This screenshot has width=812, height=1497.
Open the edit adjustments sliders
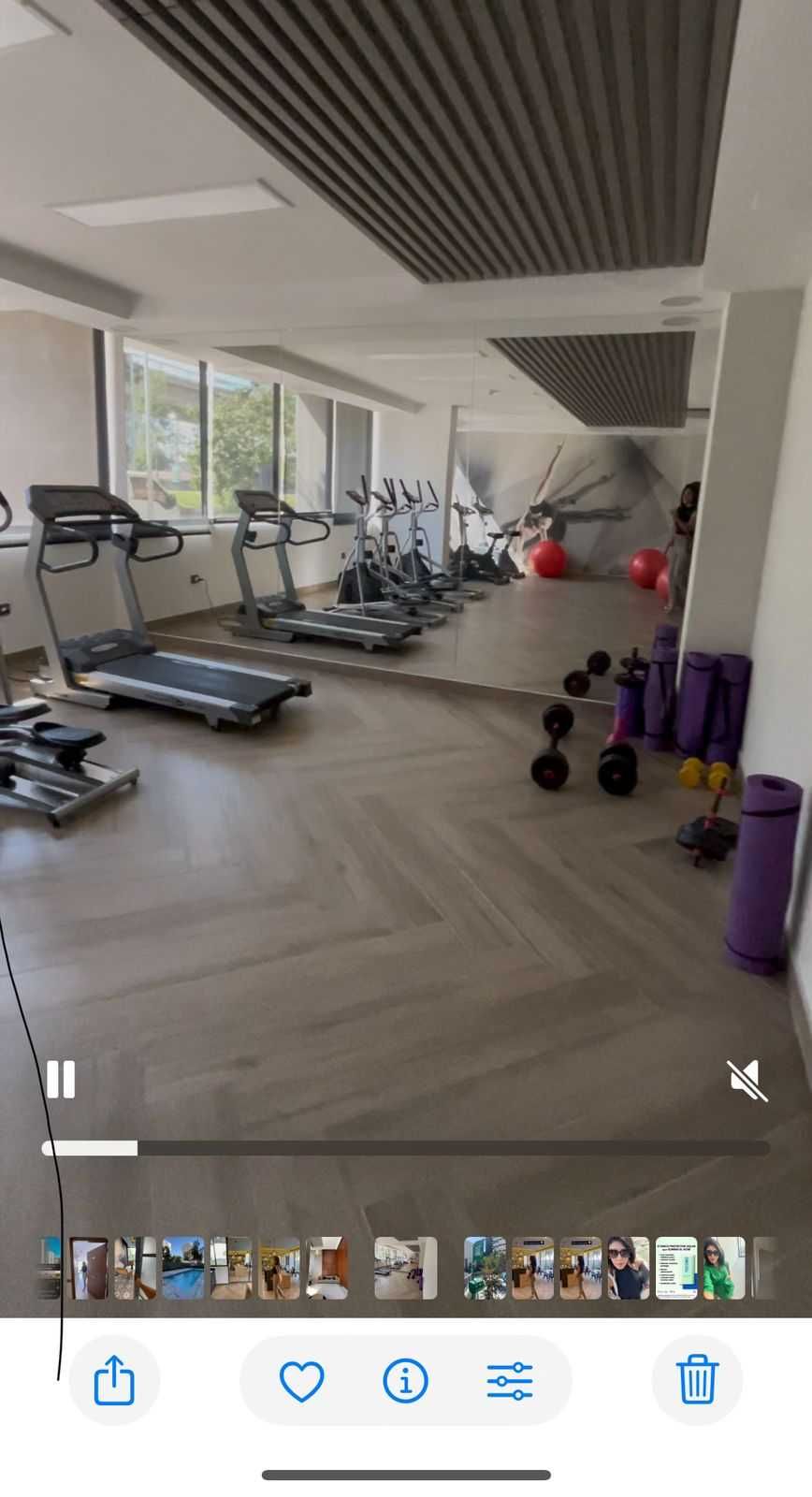[x=510, y=1381]
